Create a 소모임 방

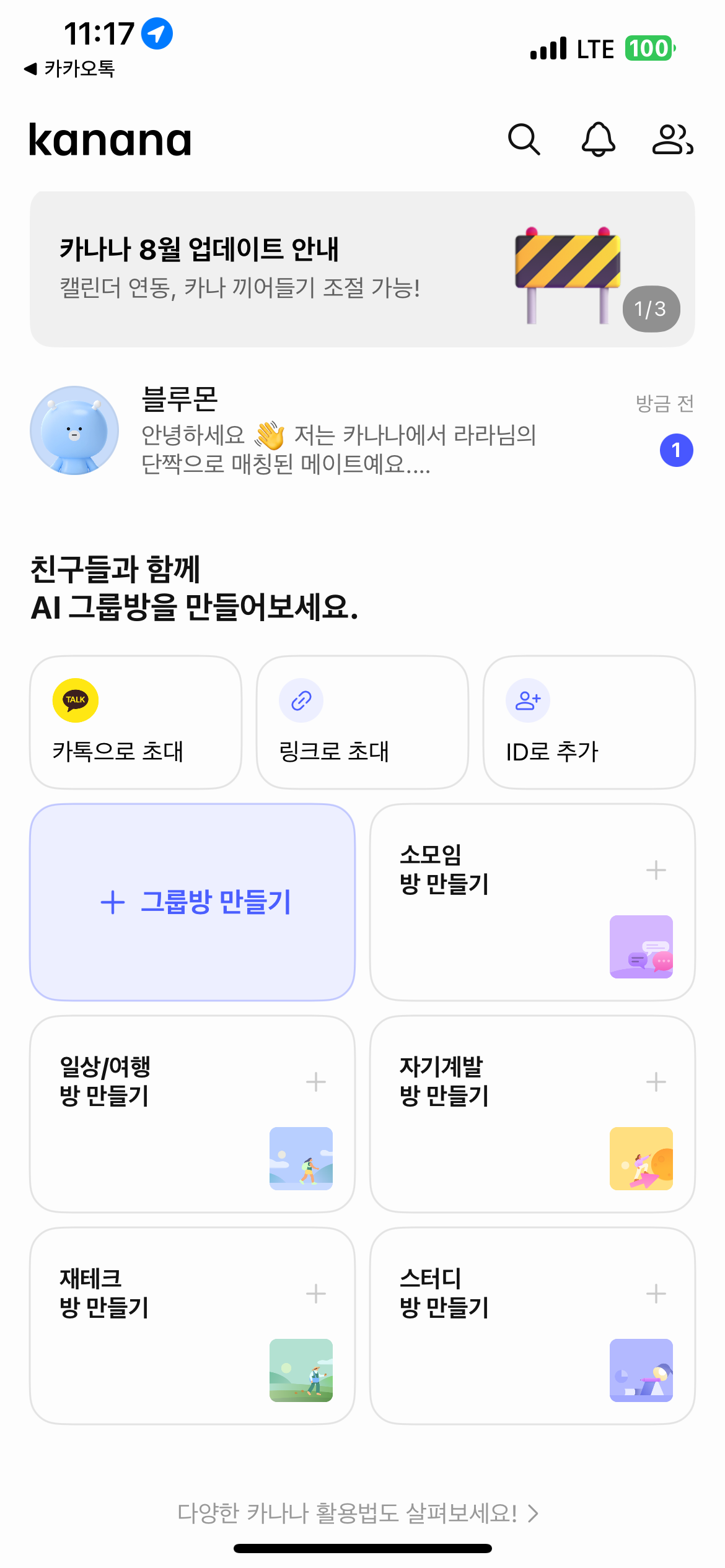(532, 902)
